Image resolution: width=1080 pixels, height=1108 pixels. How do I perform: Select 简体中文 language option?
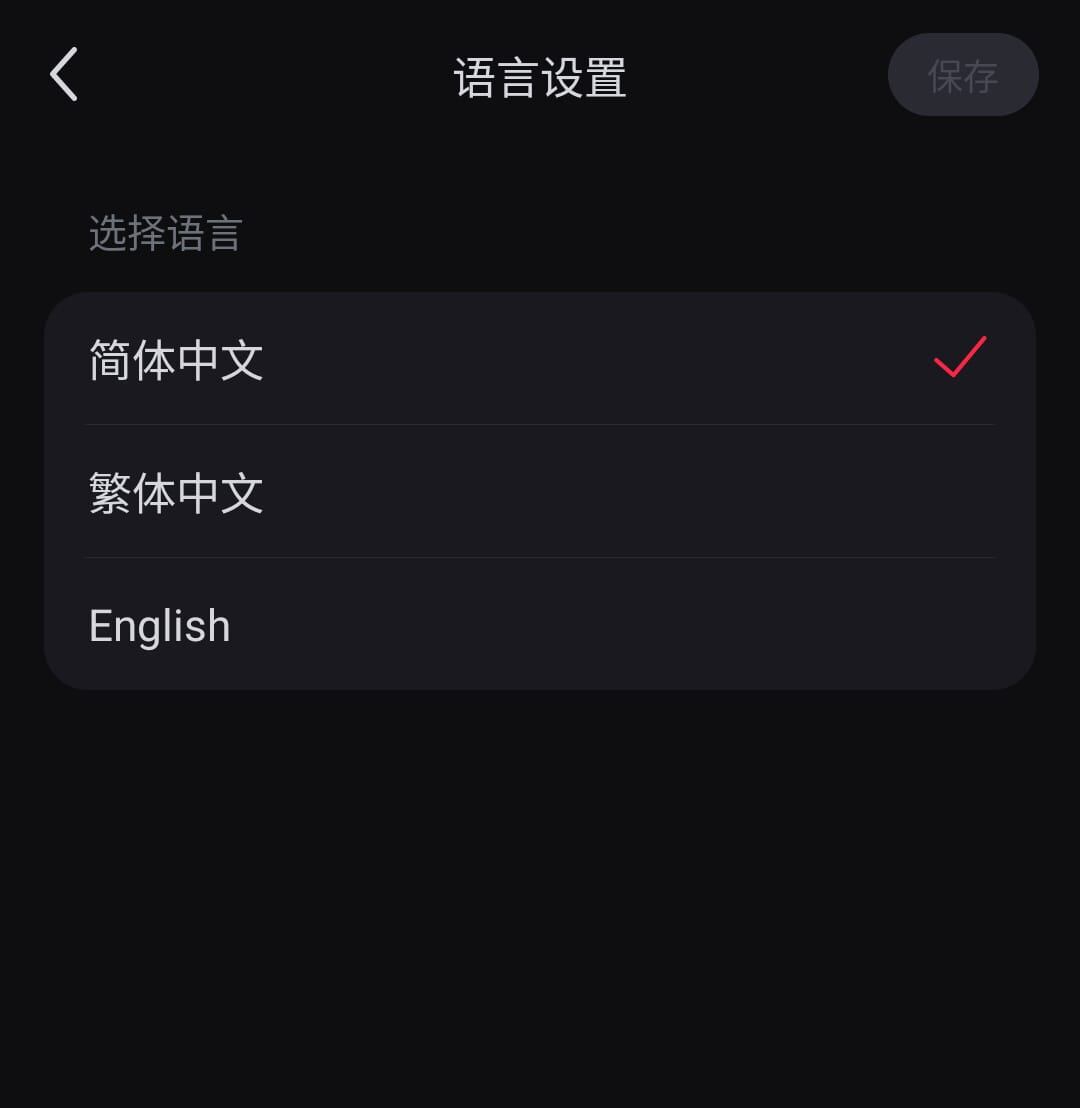coord(540,360)
